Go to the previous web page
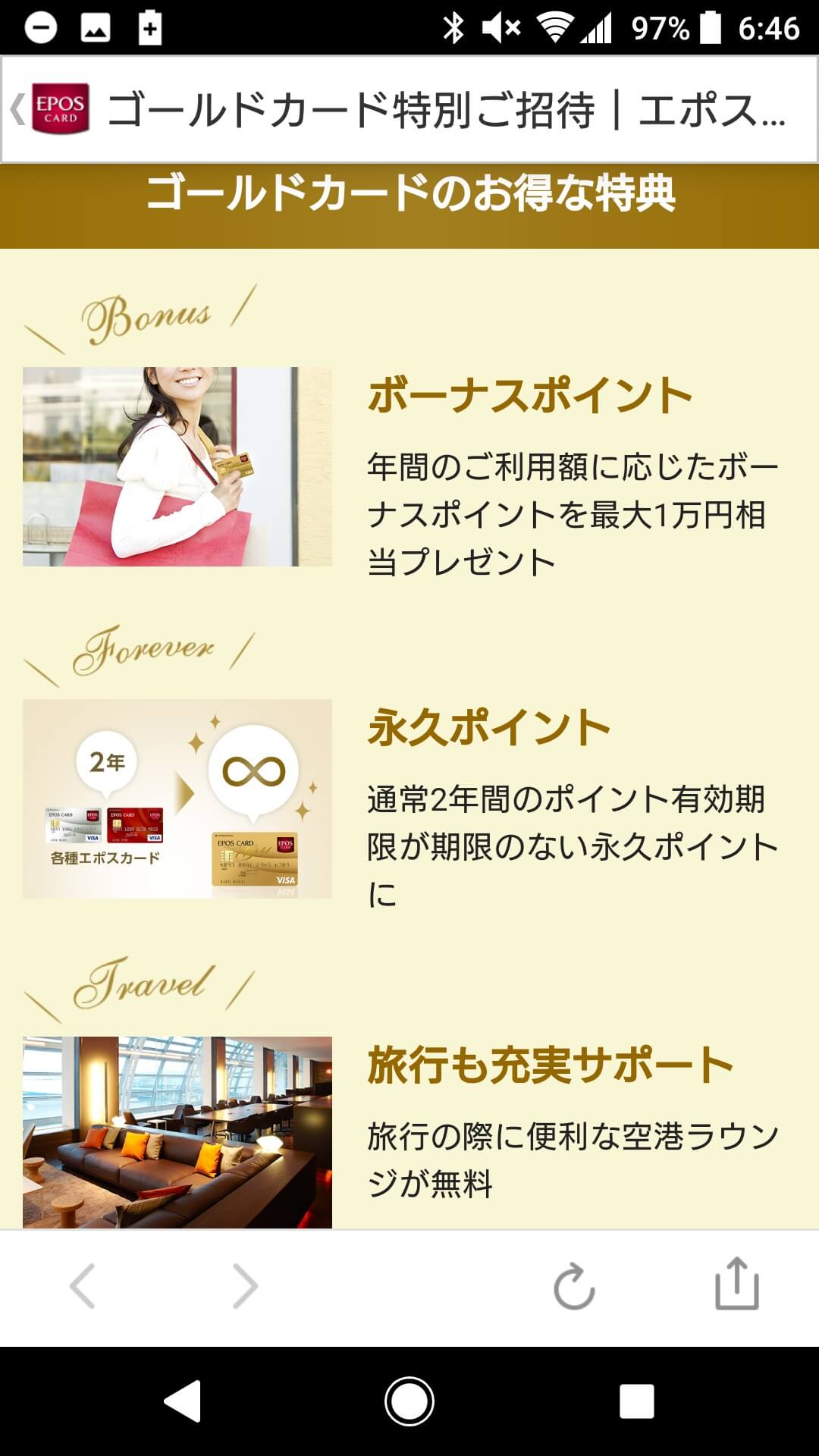Image resolution: width=819 pixels, height=1456 pixels. tap(83, 1286)
